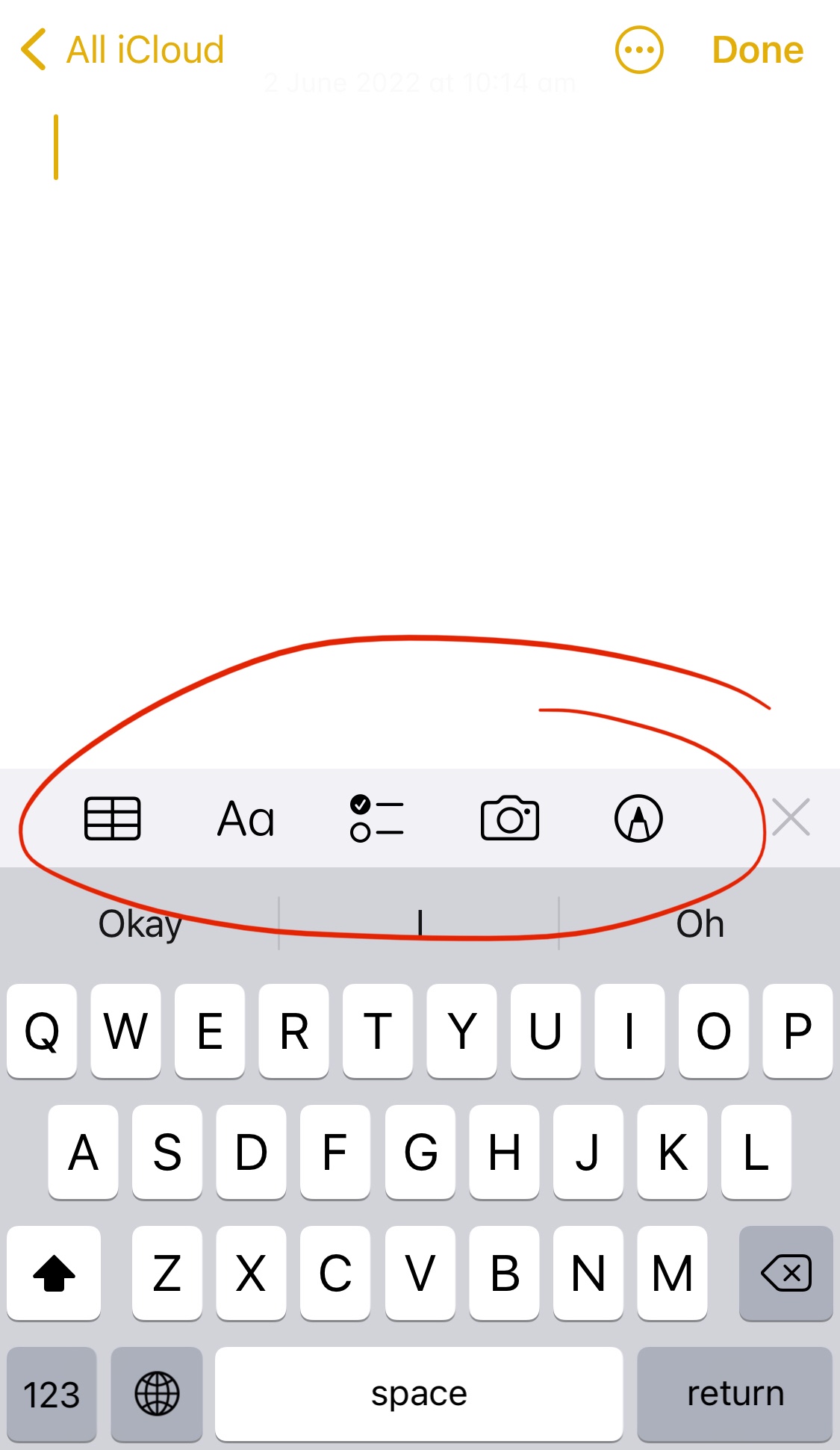This screenshot has height=1450, width=840.
Task: Type the letter Q
Action: click(41, 1032)
